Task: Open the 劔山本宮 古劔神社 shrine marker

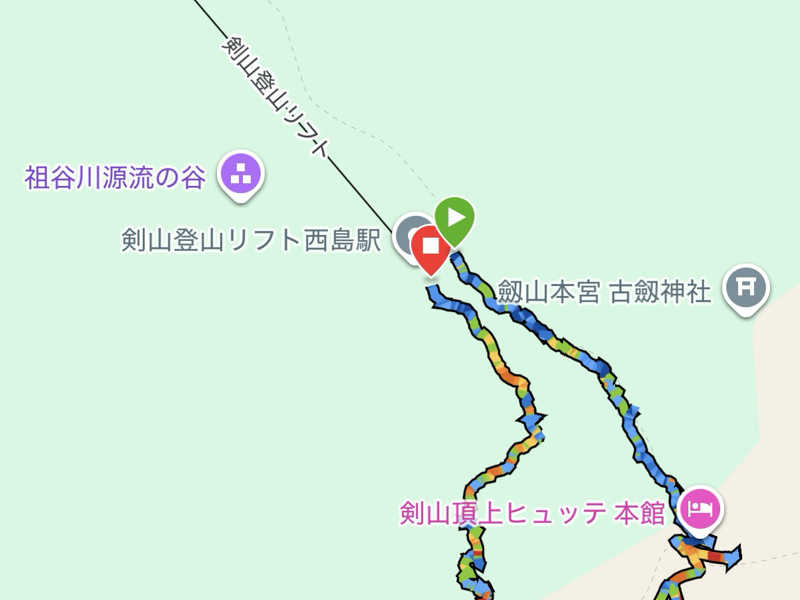Action: [748, 287]
